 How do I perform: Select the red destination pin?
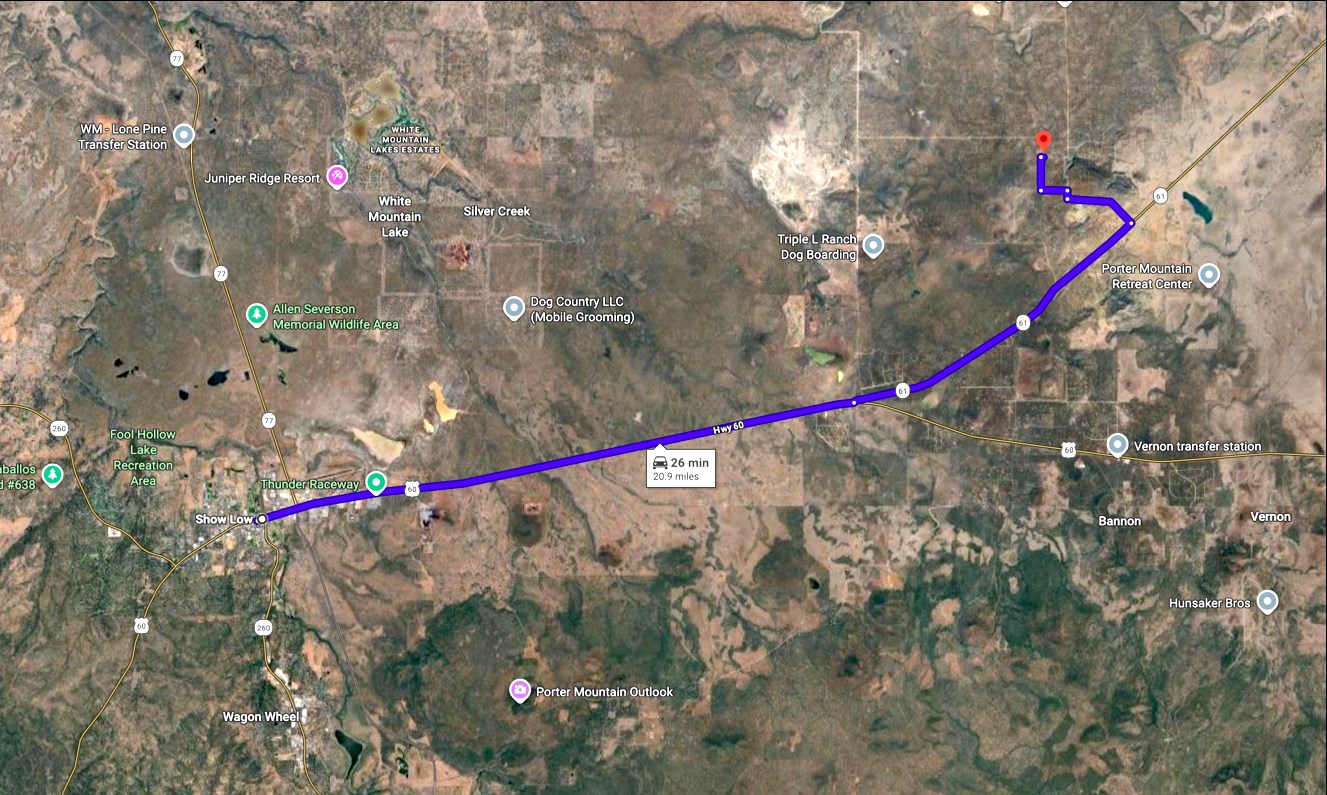pyautogui.click(x=1043, y=141)
